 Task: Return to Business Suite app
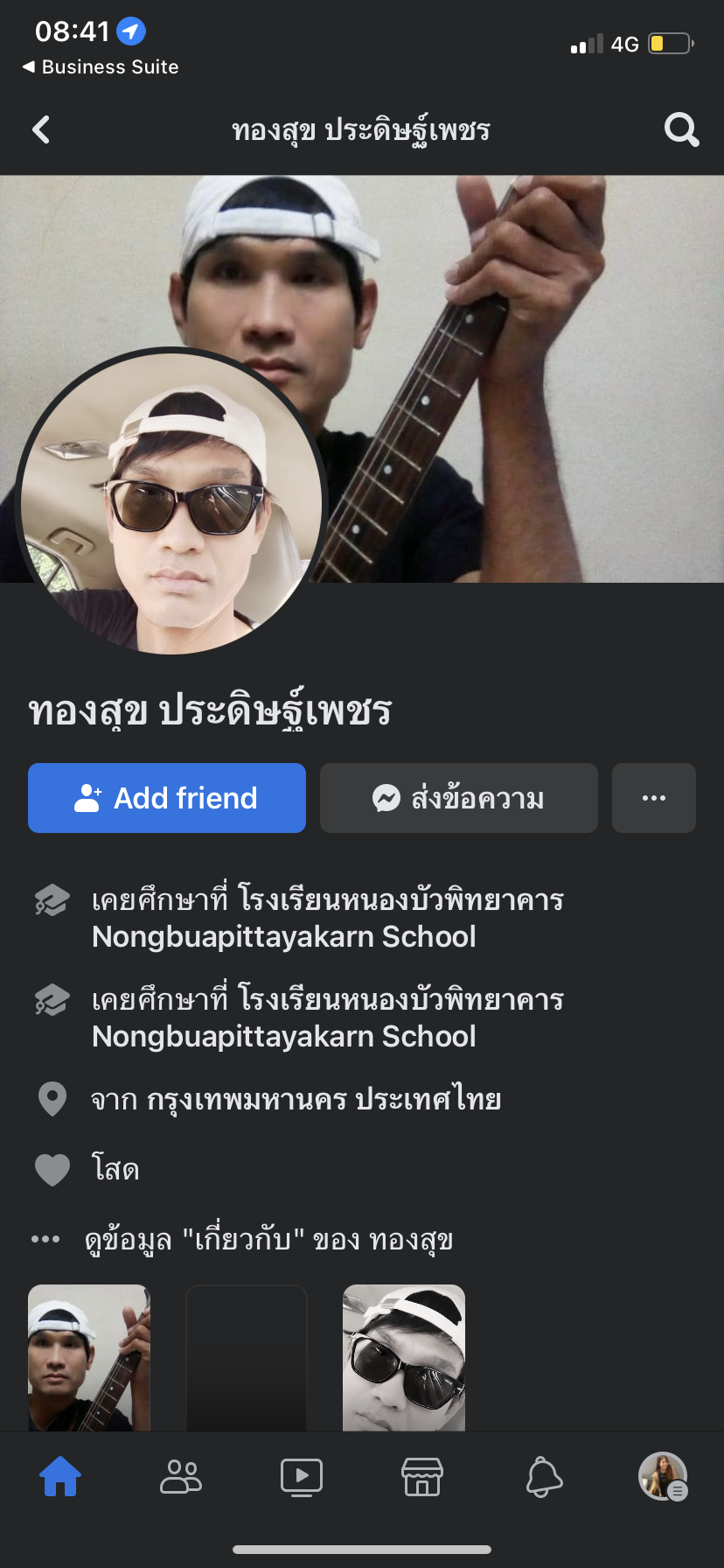click(101, 67)
